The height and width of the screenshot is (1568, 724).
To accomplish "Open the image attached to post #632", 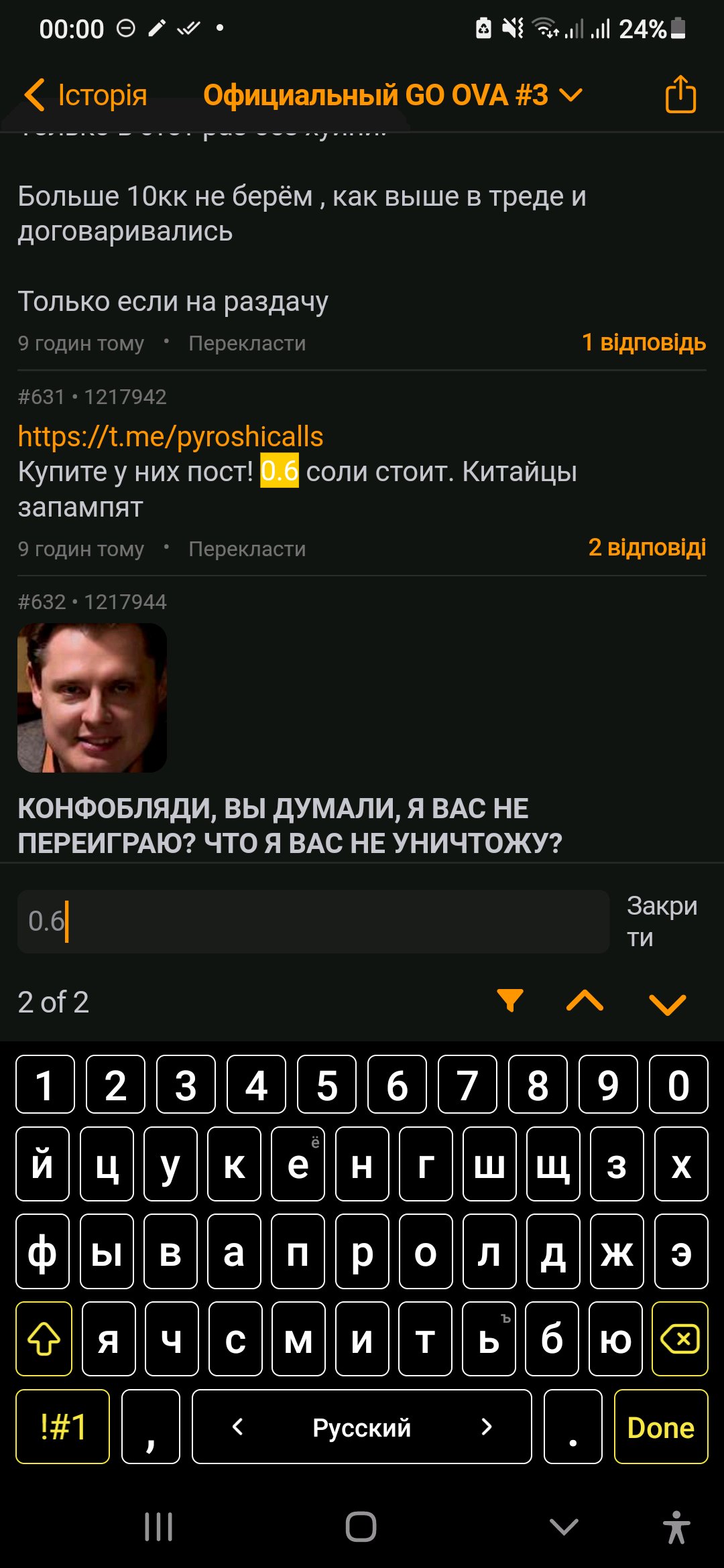I will (92, 698).
